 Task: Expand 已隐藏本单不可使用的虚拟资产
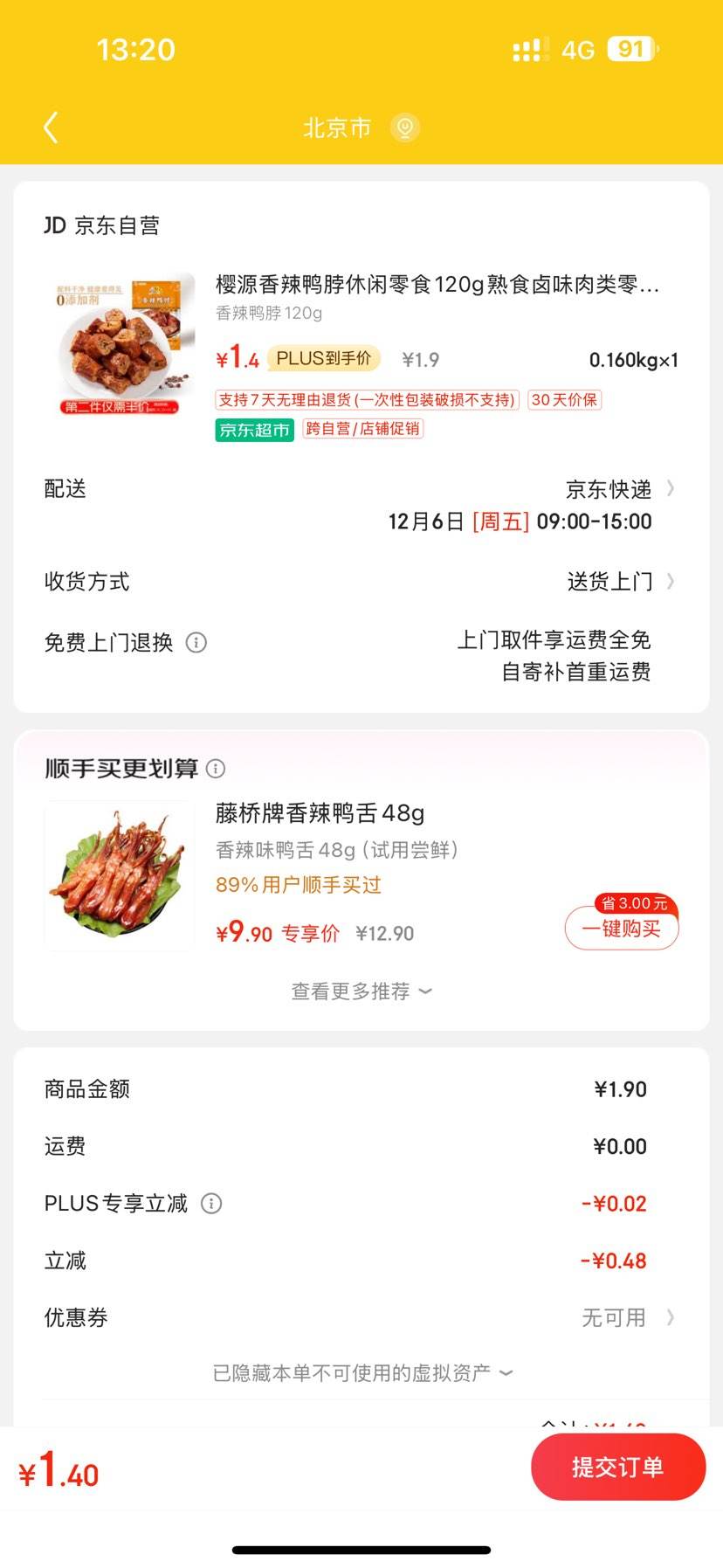[361, 1373]
